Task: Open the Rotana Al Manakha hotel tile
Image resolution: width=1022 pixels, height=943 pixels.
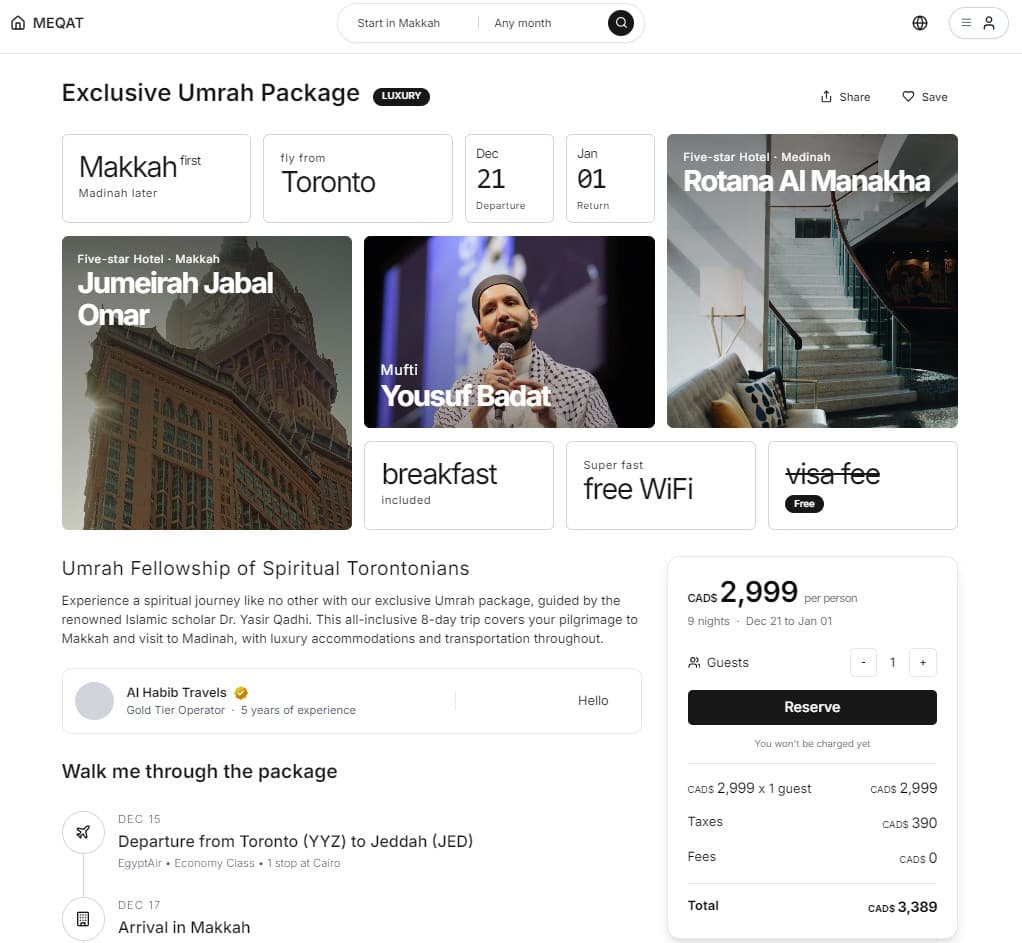Action: tap(812, 281)
